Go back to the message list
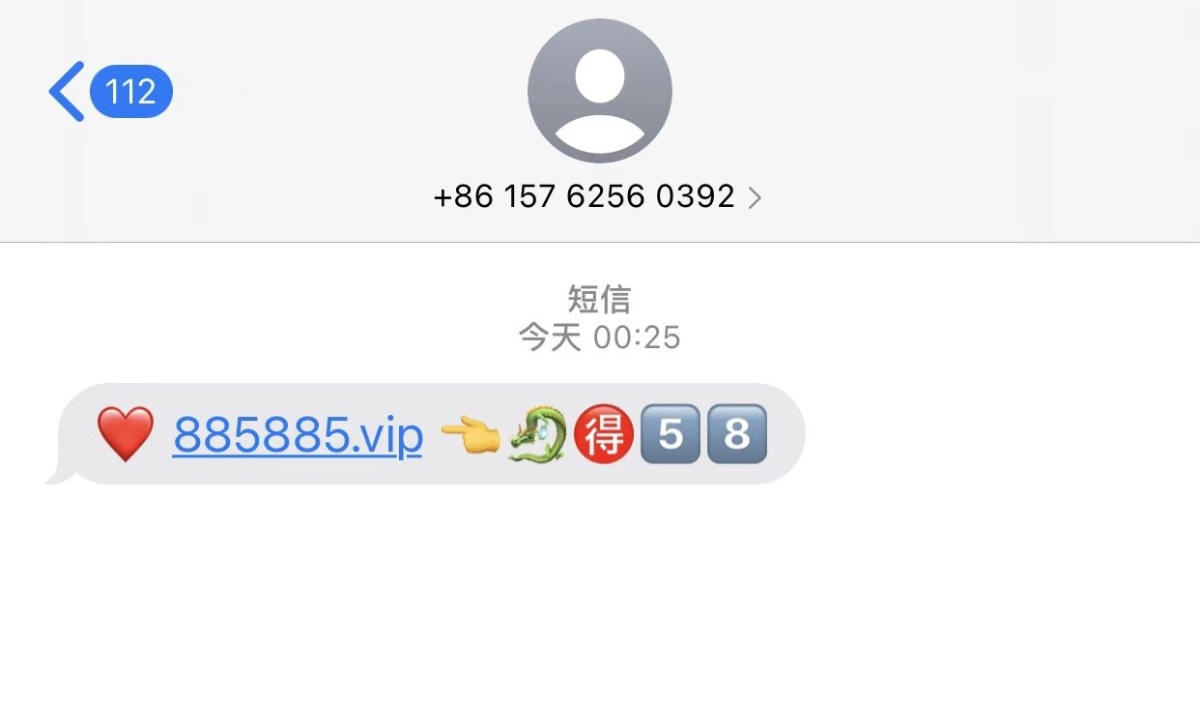This screenshot has width=1200, height=706. [68, 92]
